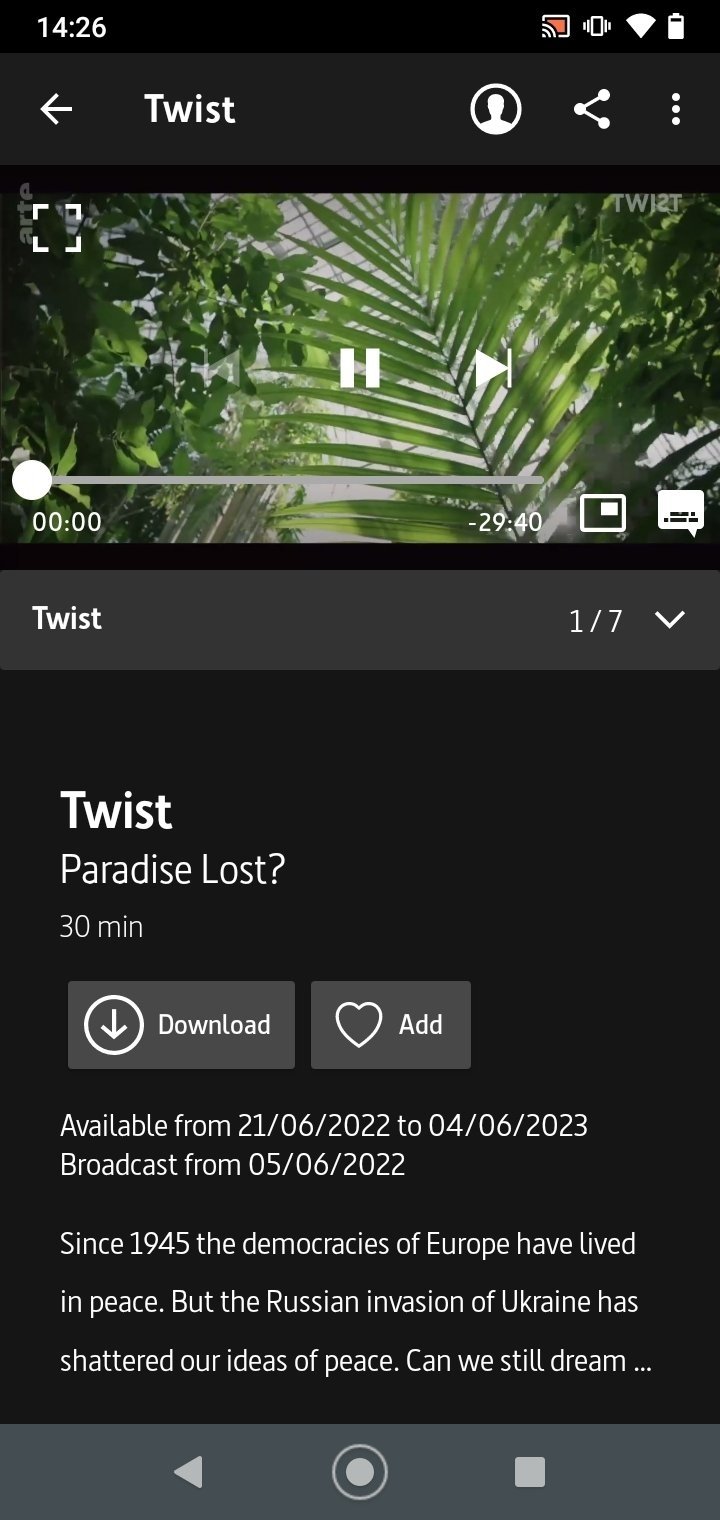The width and height of the screenshot is (720, 1520).
Task: Open subtitle options
Action: 681,514
